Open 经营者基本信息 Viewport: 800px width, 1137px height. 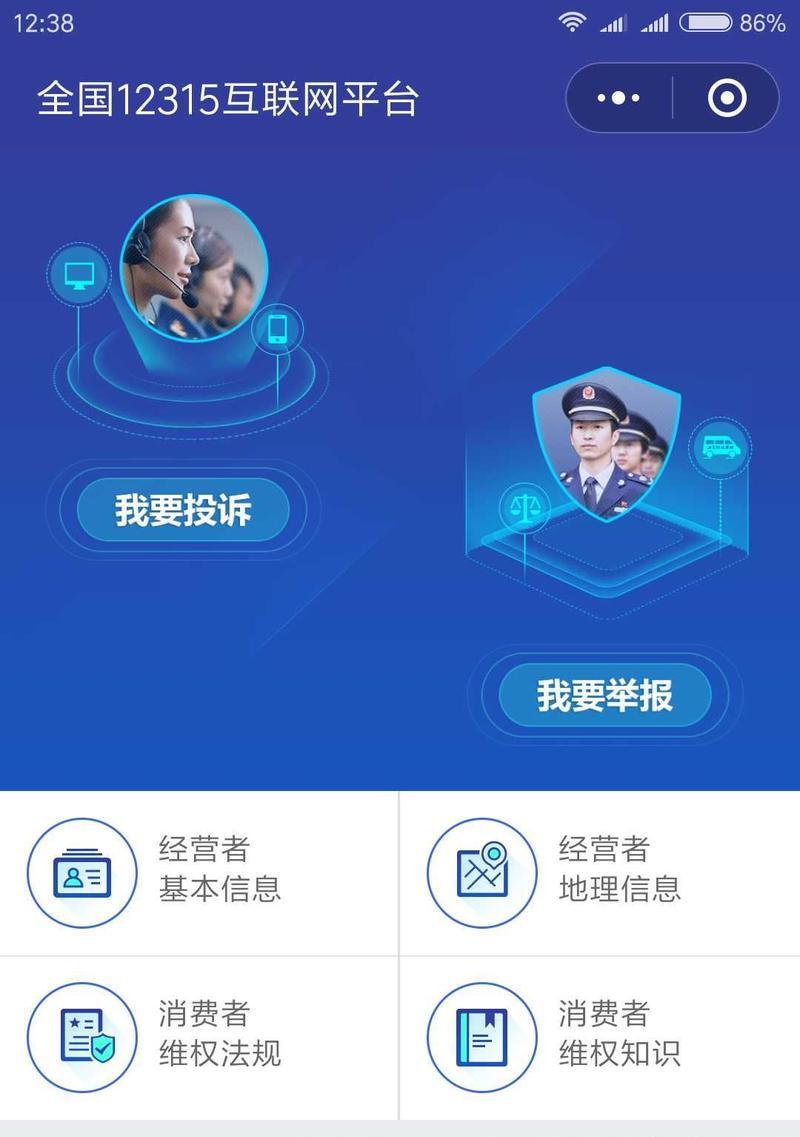tap(199, 871)
